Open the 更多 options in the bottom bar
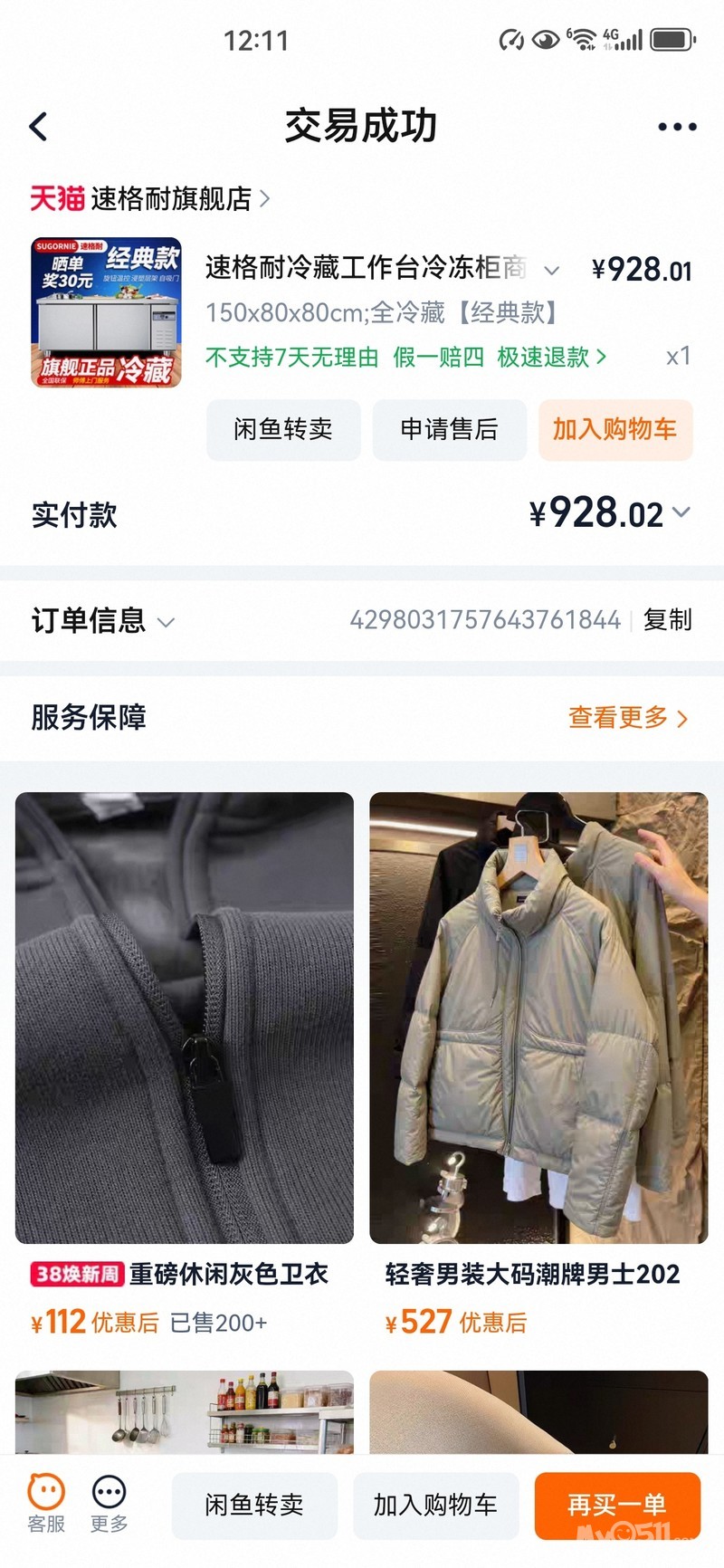This screenshot has height=1568, width=724. [110, 1504]
